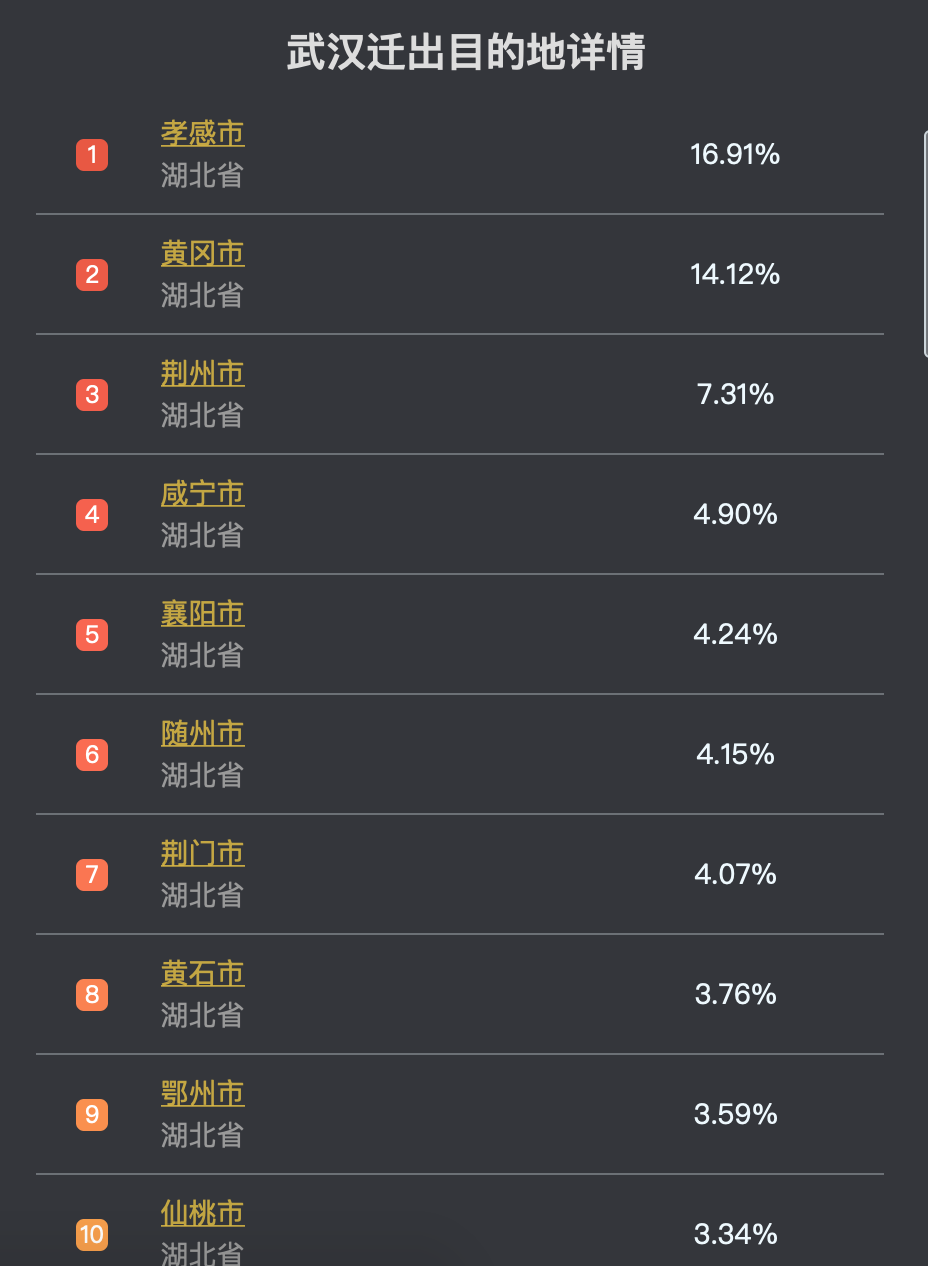Click the 4.15% value for 随州市

pyautogui.click(x=735, y=754)
